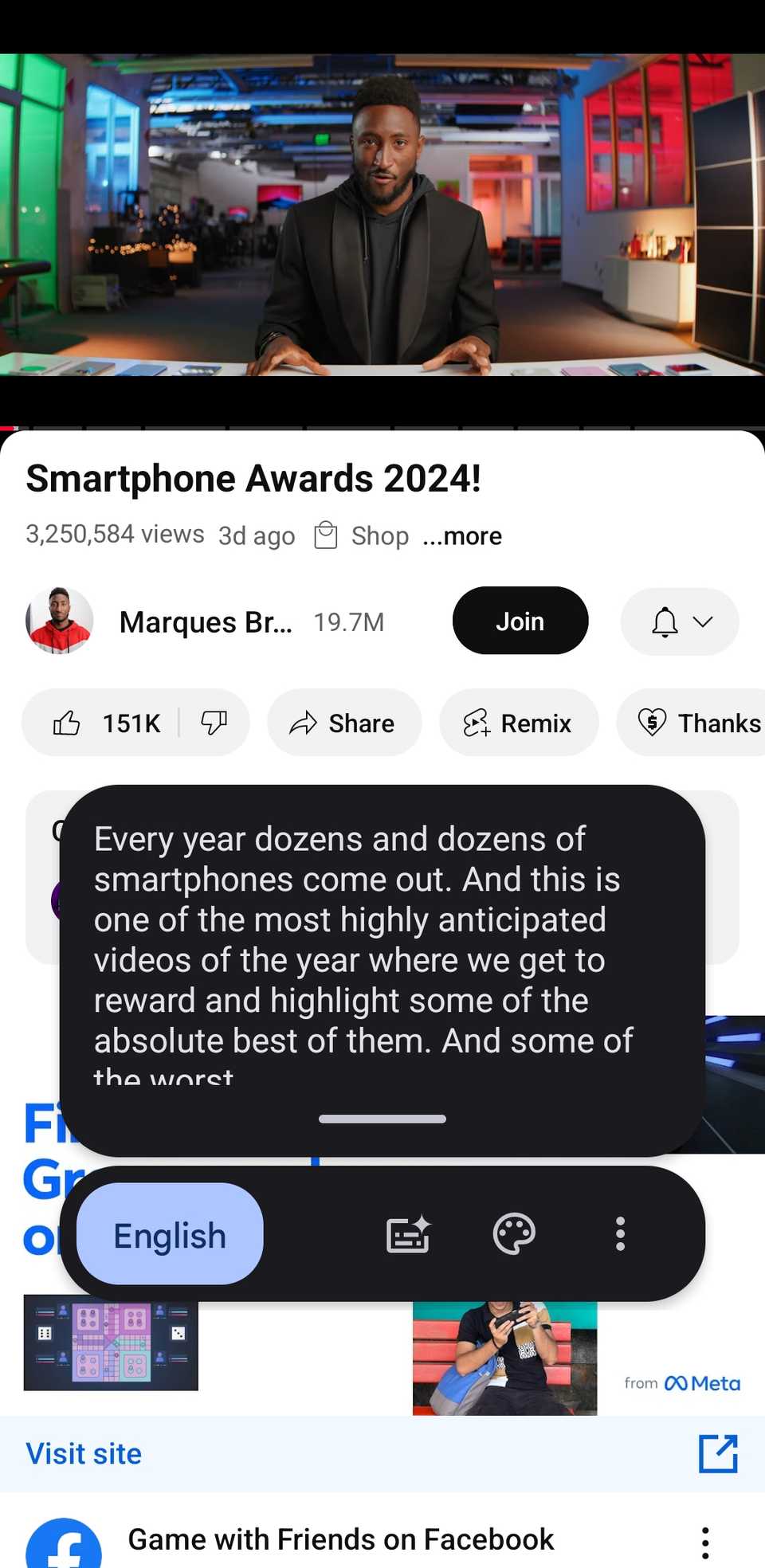Send Thanks with the heart icon
765x1568 pixels.
[x=653, y=722]
